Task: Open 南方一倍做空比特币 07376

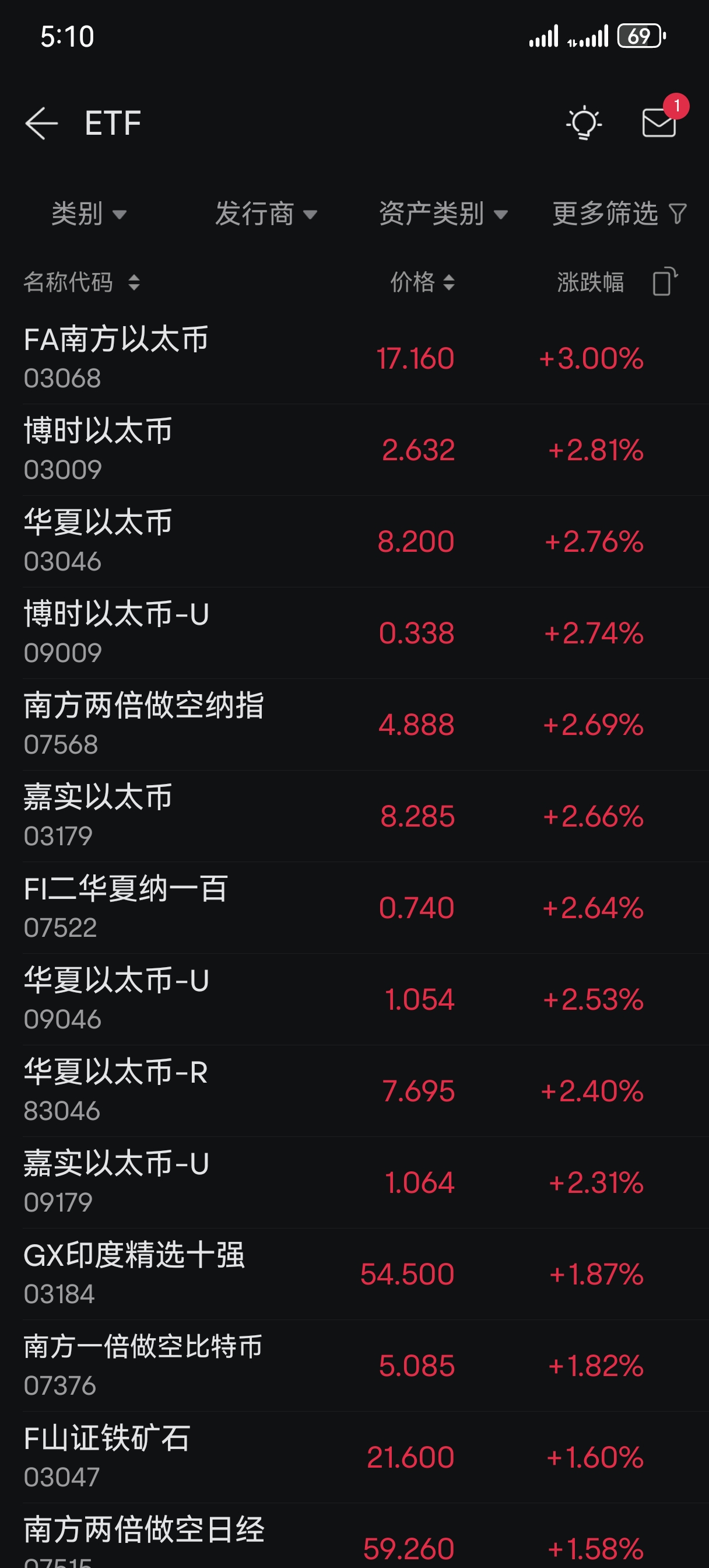Action: (x=142, y=1364)
